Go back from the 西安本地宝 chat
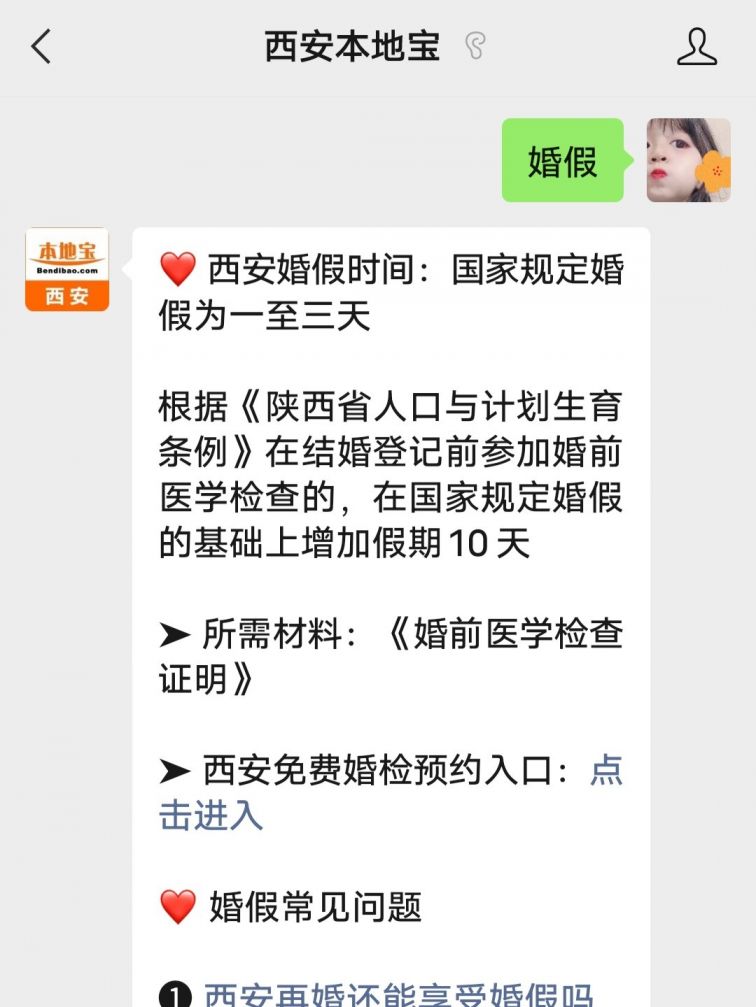This screenshot has width=756, height=1007. tap(41, 47)
